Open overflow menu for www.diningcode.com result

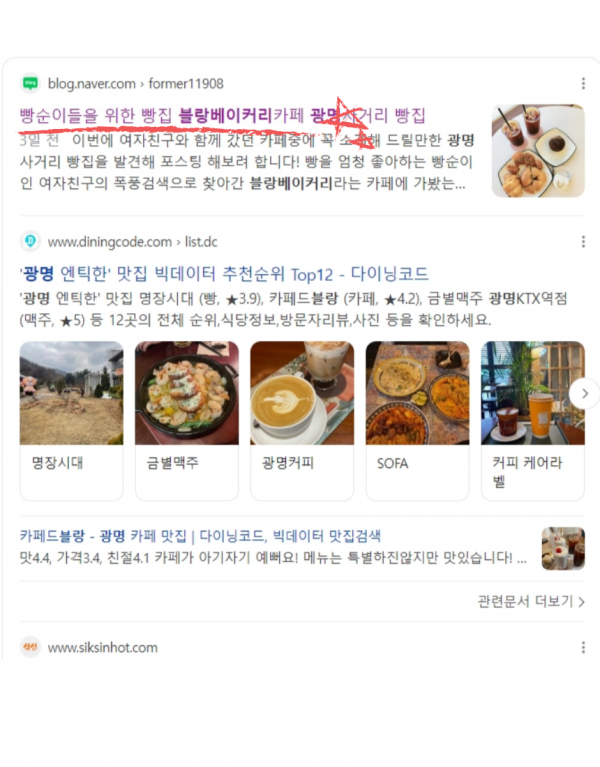tap(583, 242)
